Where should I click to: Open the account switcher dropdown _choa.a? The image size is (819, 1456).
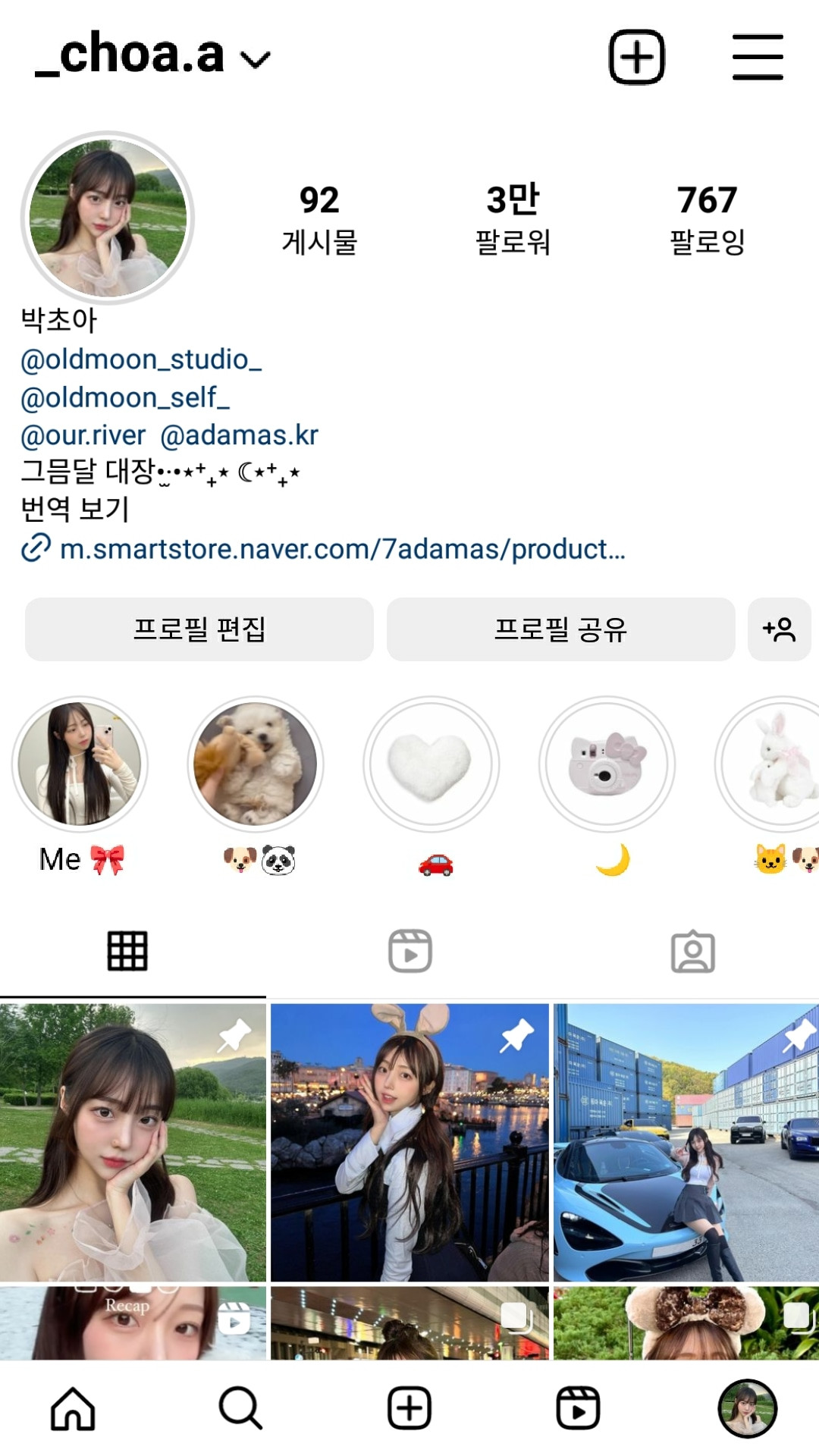[x=152, y=56]
